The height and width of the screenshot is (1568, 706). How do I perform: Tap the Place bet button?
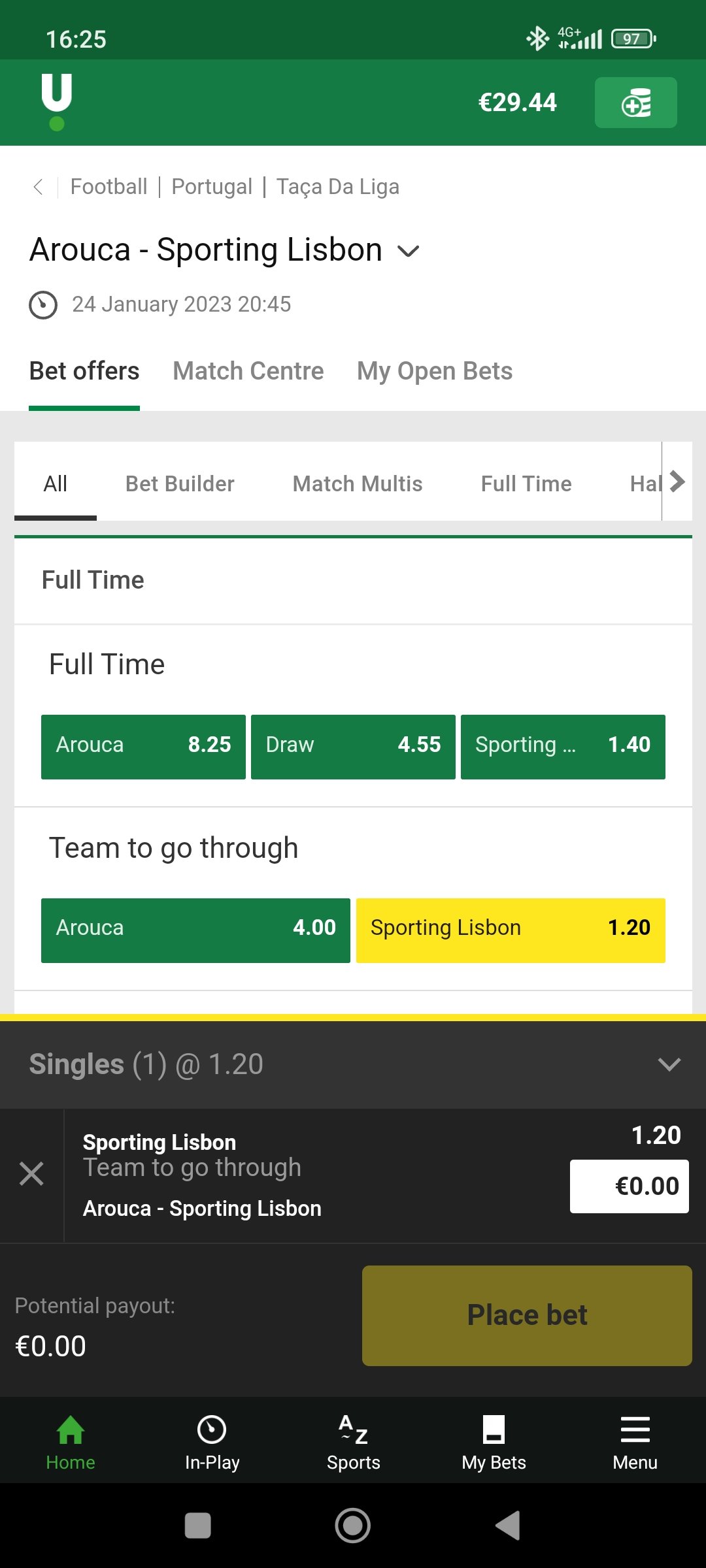tap(527, 1316)
